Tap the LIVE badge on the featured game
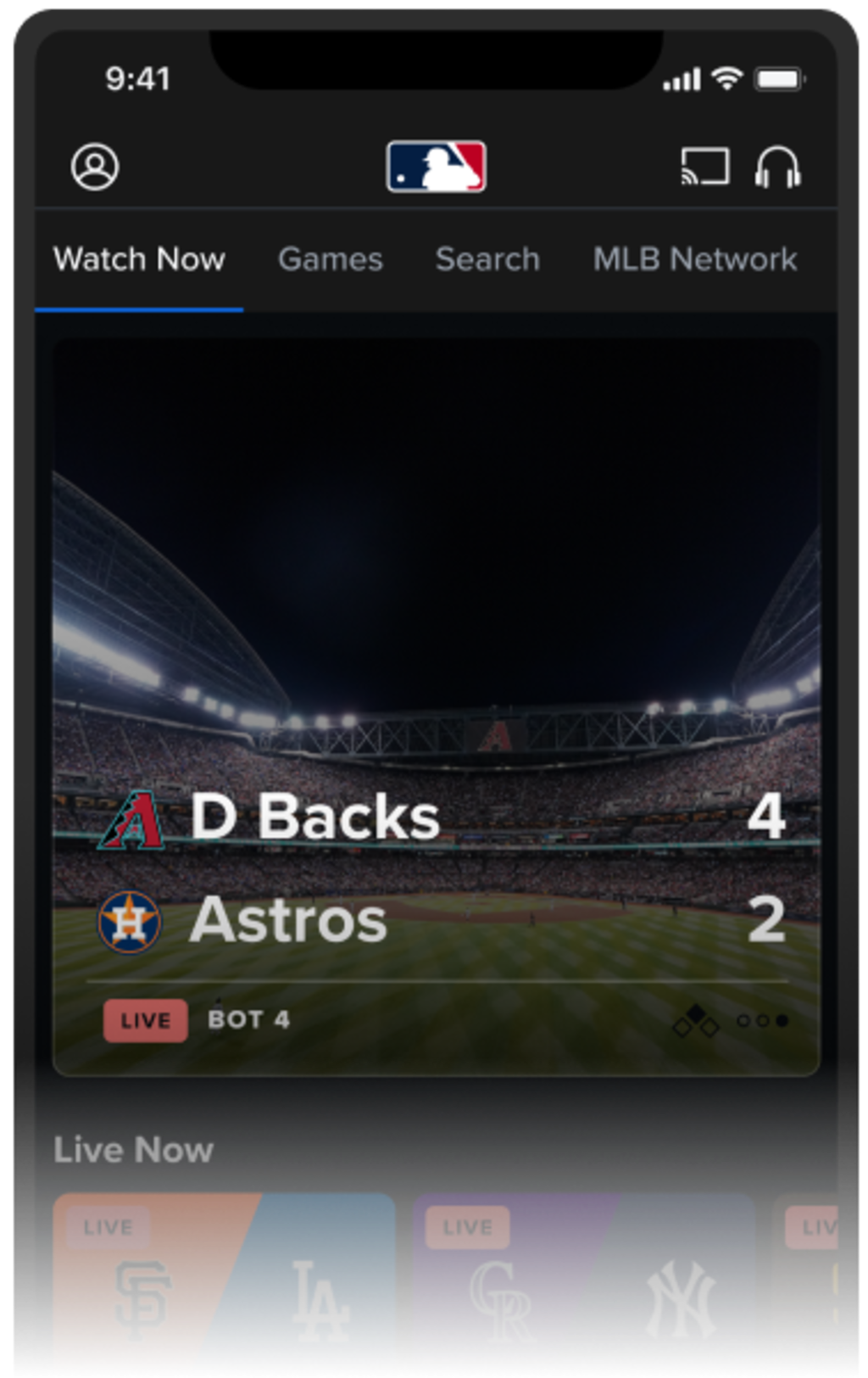This screenshot has height=1378, width=868. [144, 1020]
